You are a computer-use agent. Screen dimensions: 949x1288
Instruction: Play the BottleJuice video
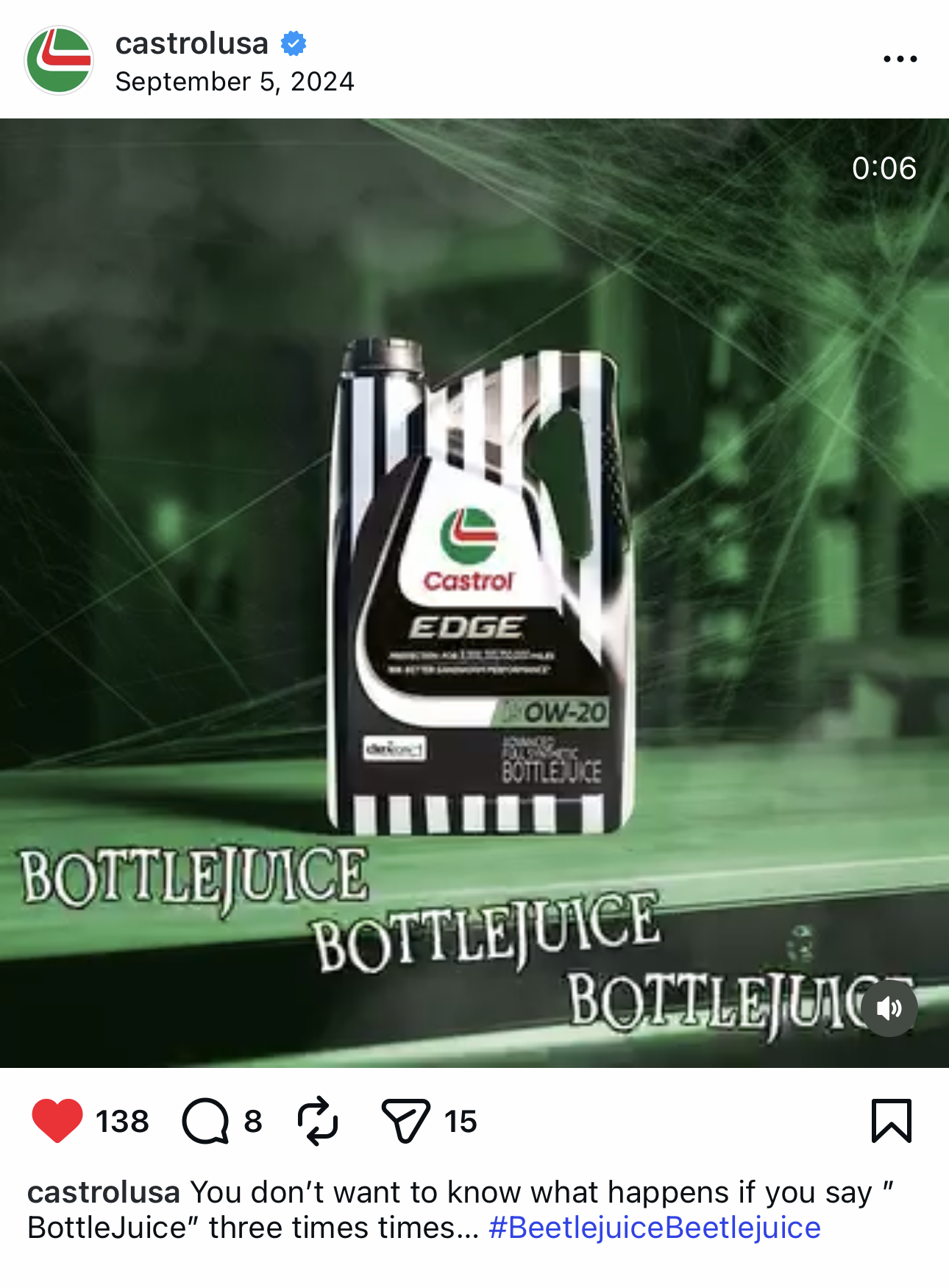[x=474, y=593]
